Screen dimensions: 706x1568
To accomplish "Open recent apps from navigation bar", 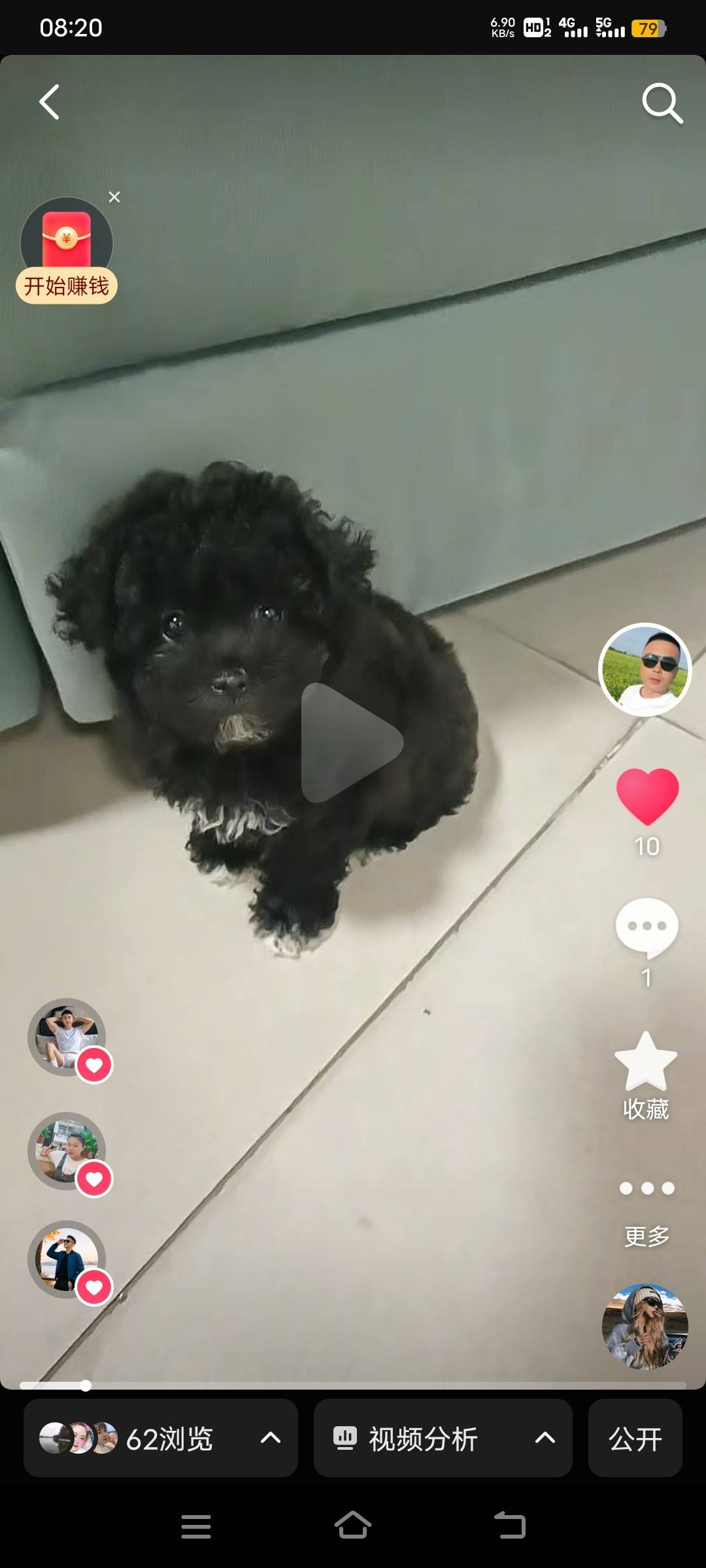I will click(x=196, y=1526).
